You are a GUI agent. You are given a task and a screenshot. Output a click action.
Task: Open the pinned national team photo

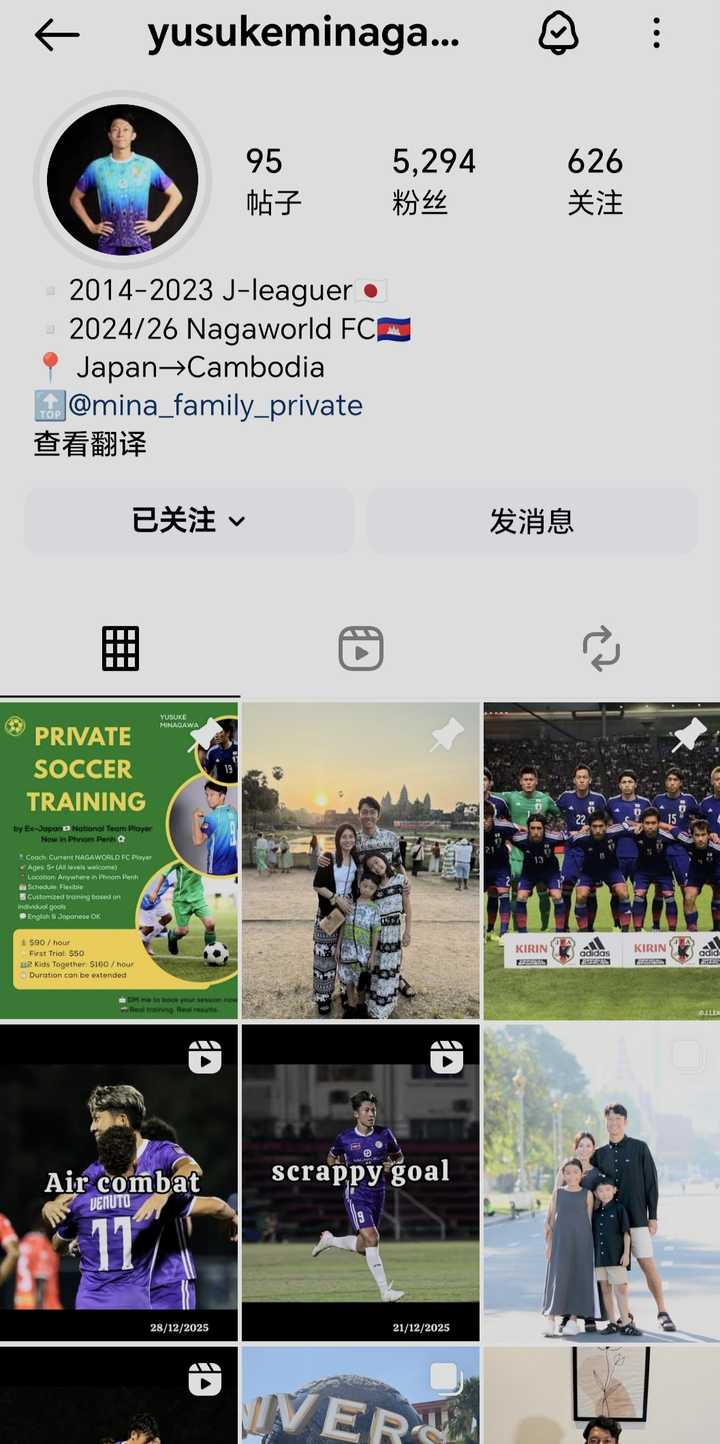(x=601, y=861)
